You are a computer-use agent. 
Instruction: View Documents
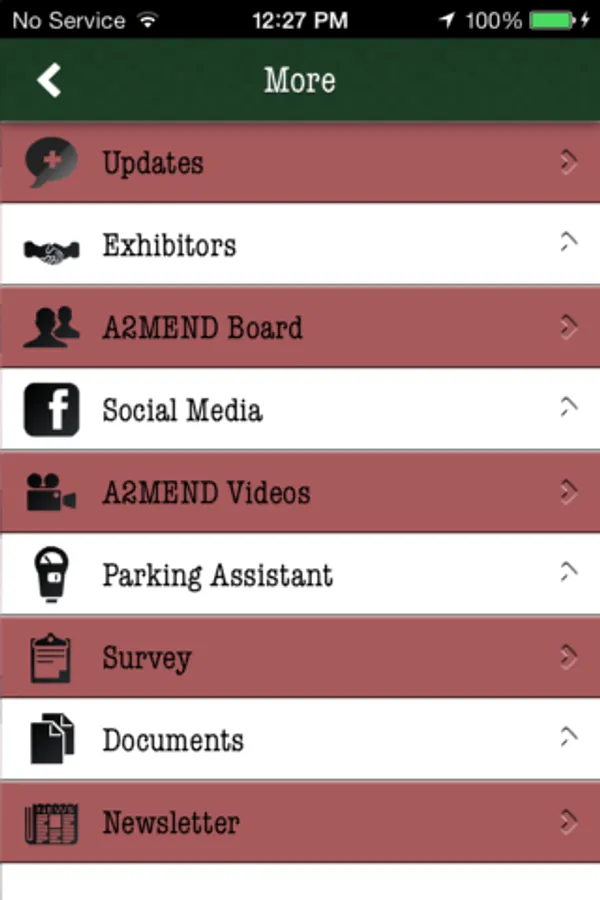click(300, 740)
